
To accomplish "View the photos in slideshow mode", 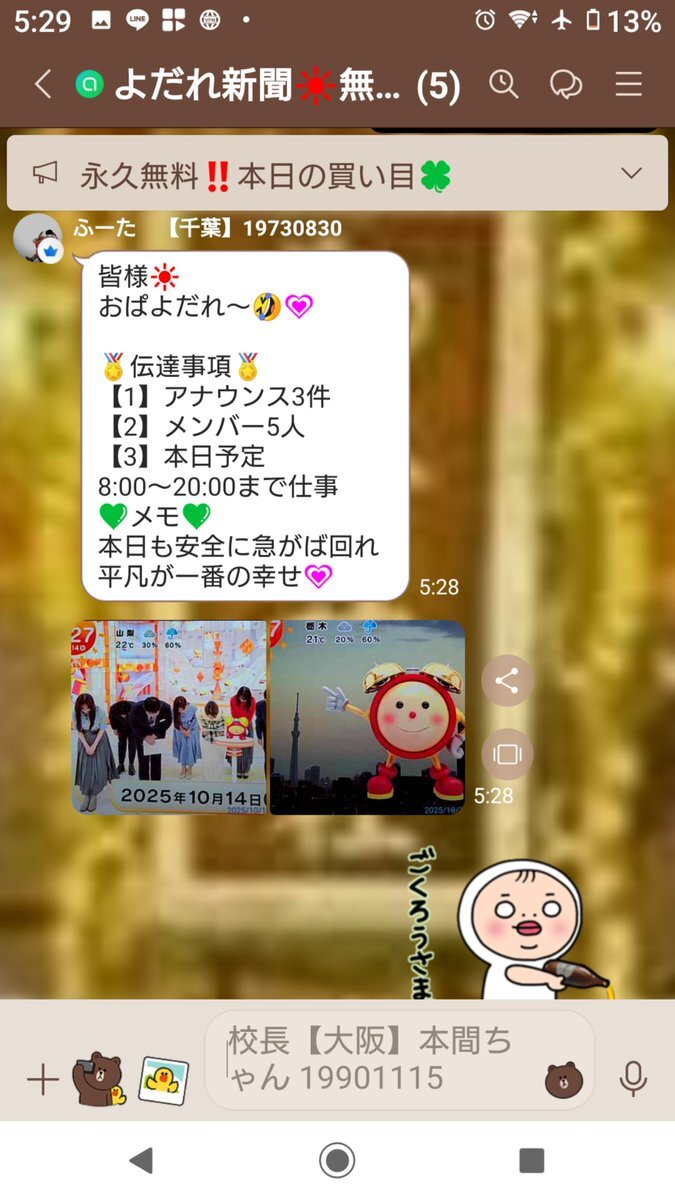I will [x=507, y=754].
